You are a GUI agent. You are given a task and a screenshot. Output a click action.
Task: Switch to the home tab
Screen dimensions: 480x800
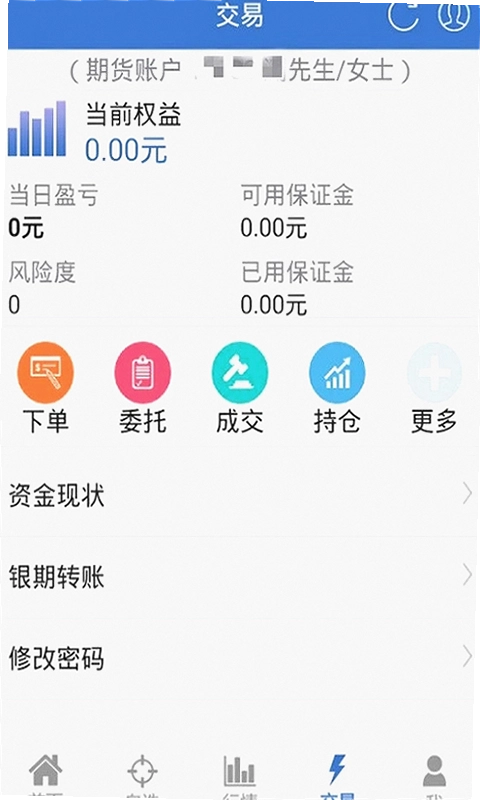pyautogui.click(x=46, y=776)
